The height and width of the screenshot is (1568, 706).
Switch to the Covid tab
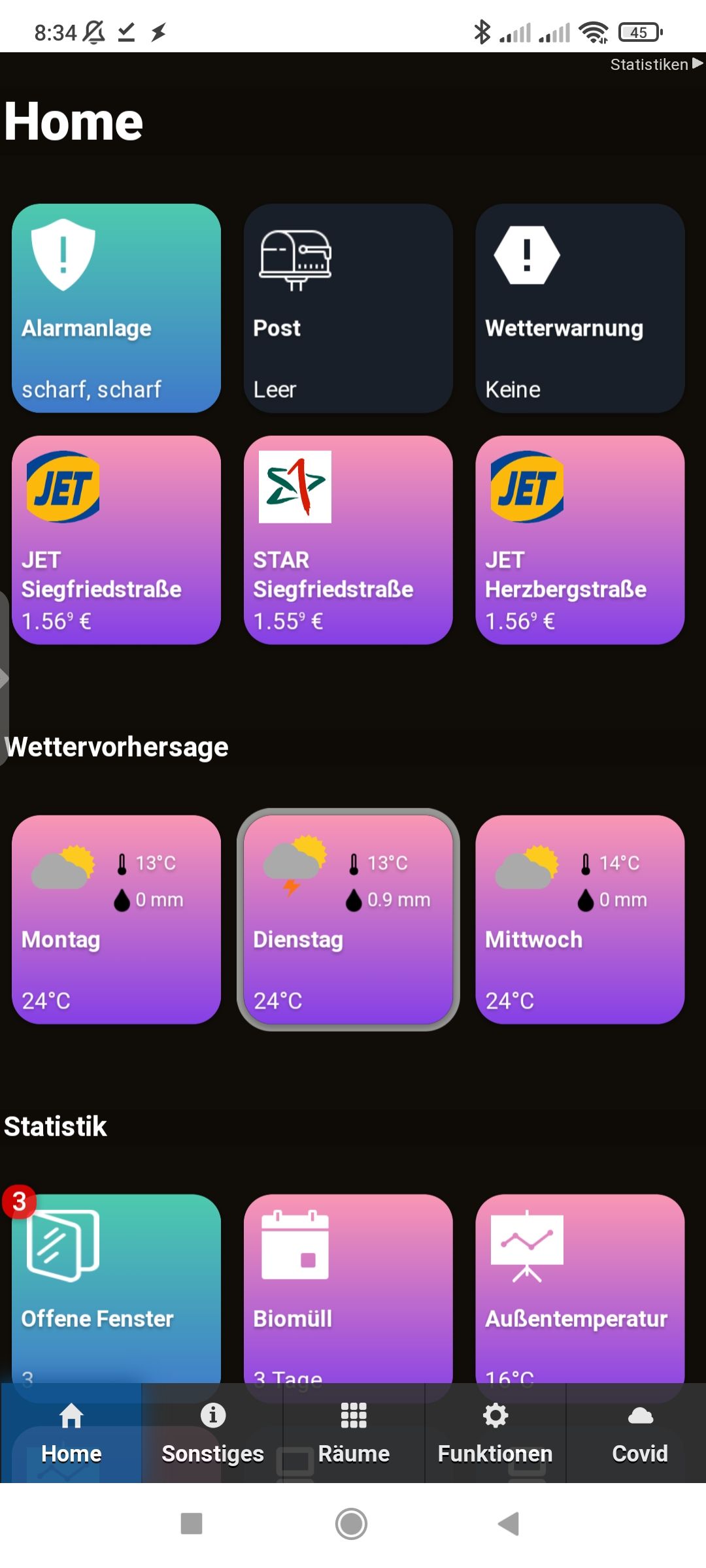pyautogui.click(x=639, y=1433)
